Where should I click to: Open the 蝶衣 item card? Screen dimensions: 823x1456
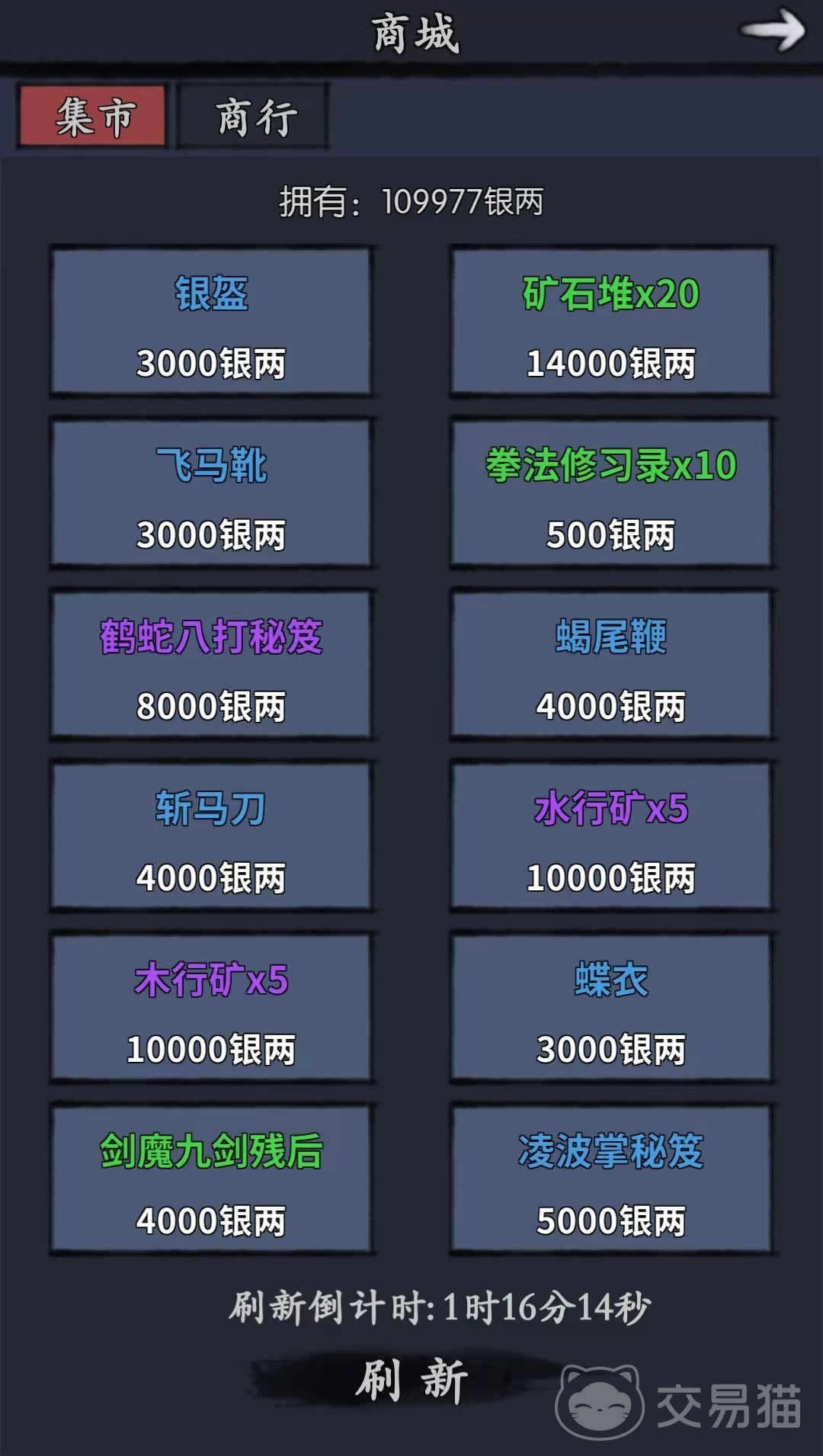610,1007
